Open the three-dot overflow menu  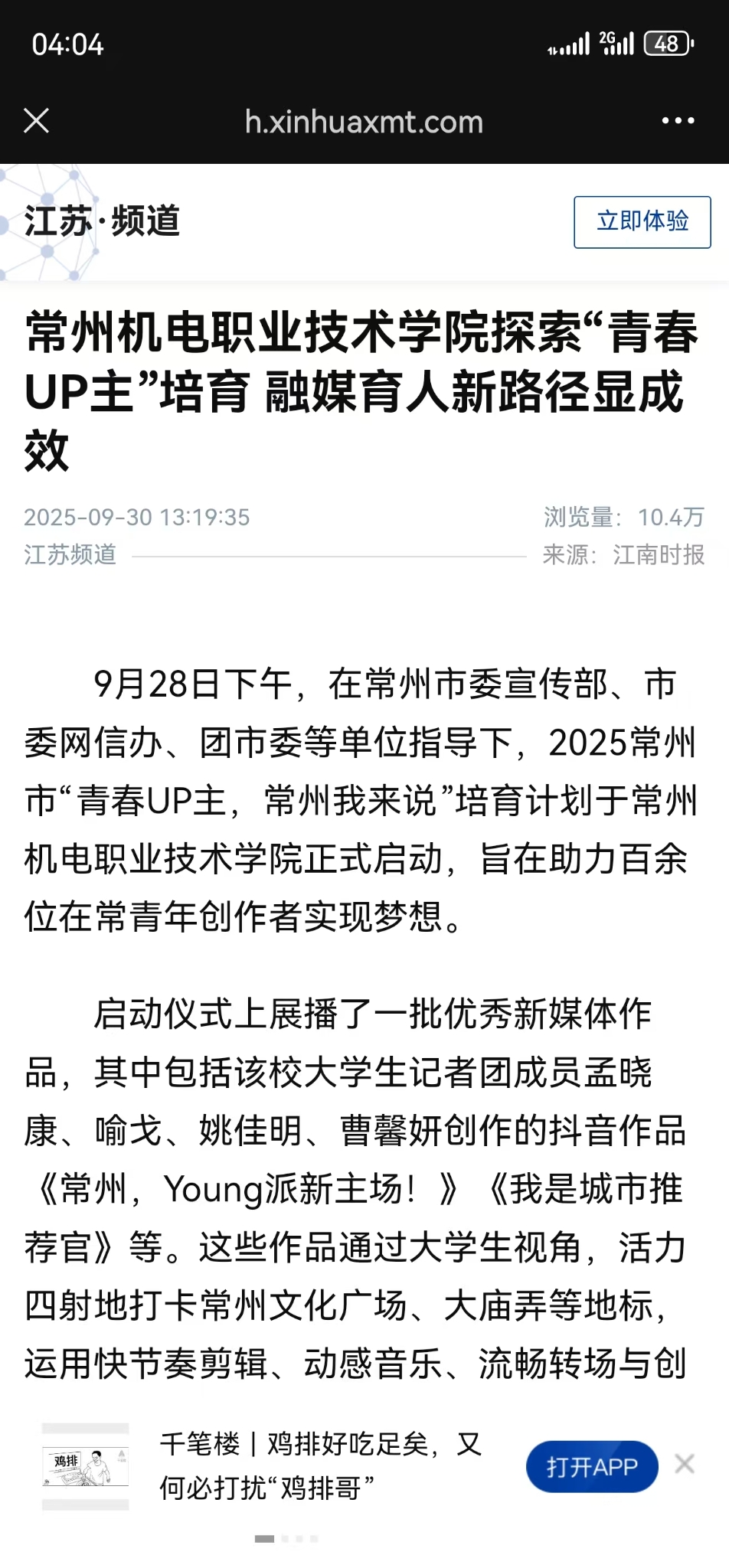(678, 121)
